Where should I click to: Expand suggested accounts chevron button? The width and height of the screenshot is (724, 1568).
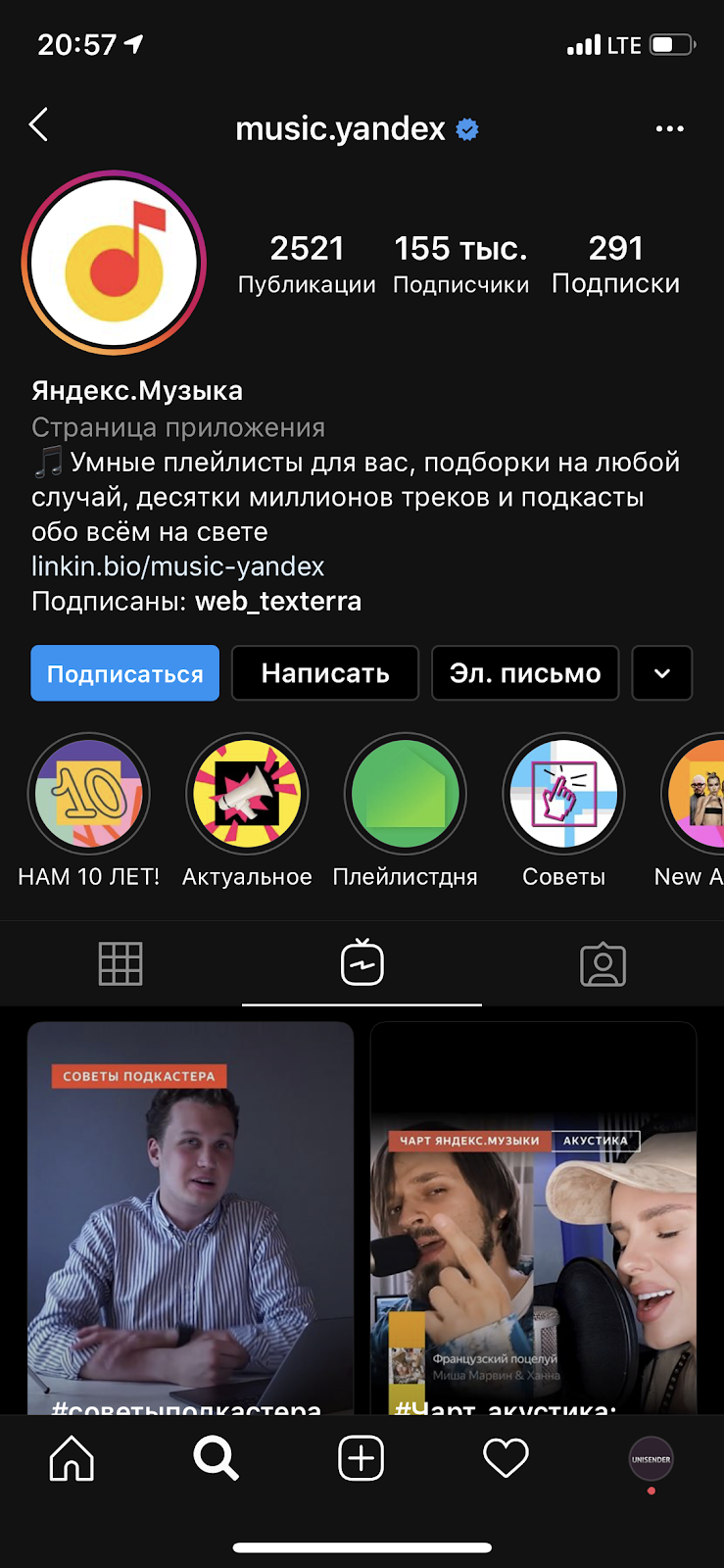[662, 673]
